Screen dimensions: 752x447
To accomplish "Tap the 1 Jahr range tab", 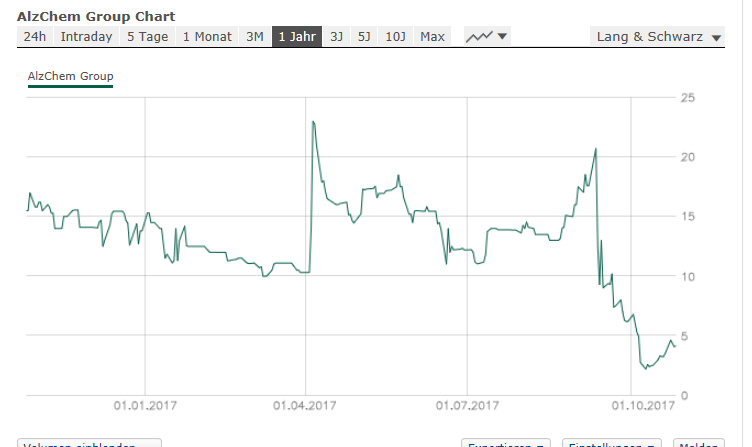I will point(297,37).
